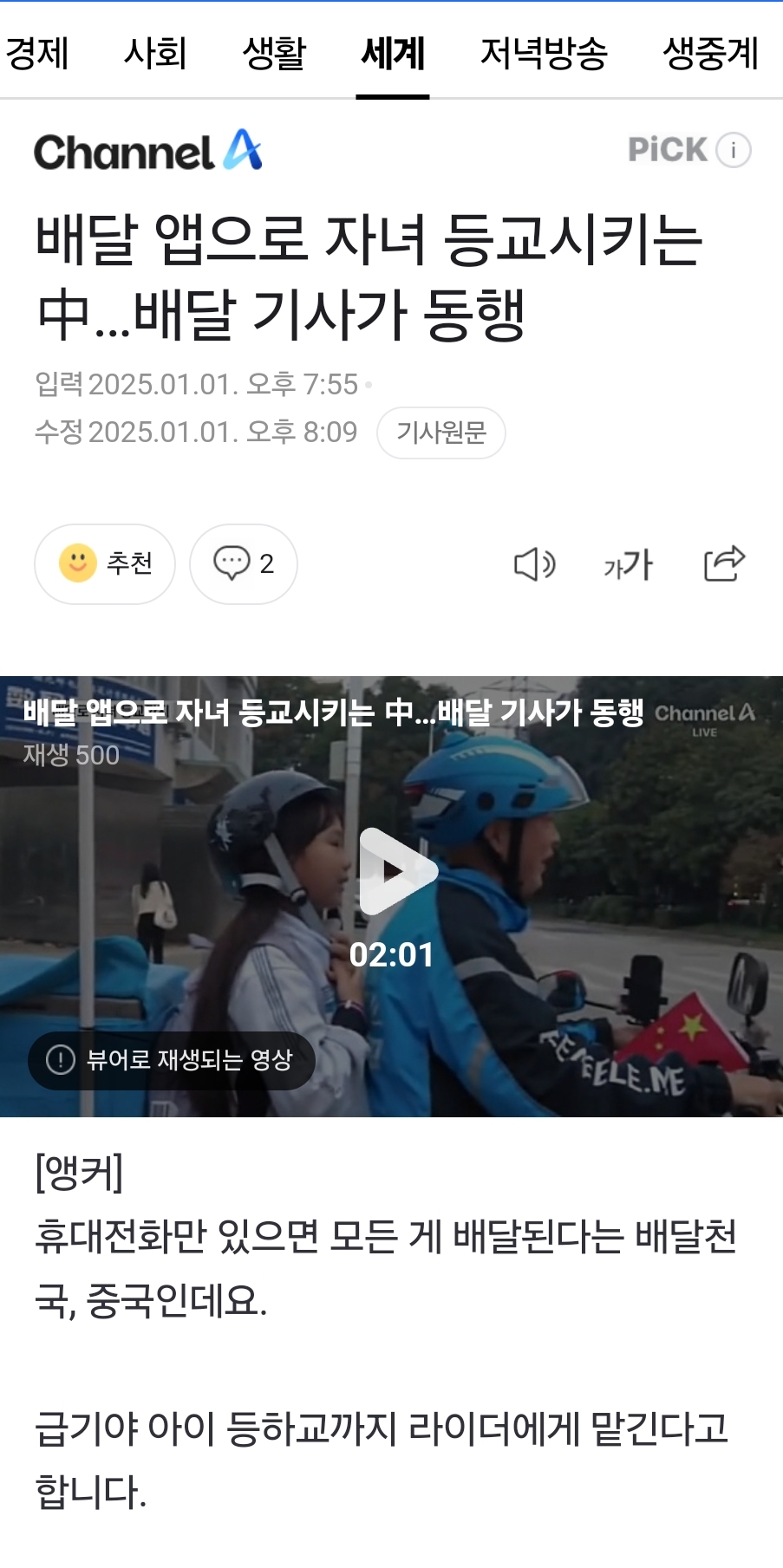Switch to the 경제 tab
This screenshot has width=783, height=1568.
tap(36, 54)
